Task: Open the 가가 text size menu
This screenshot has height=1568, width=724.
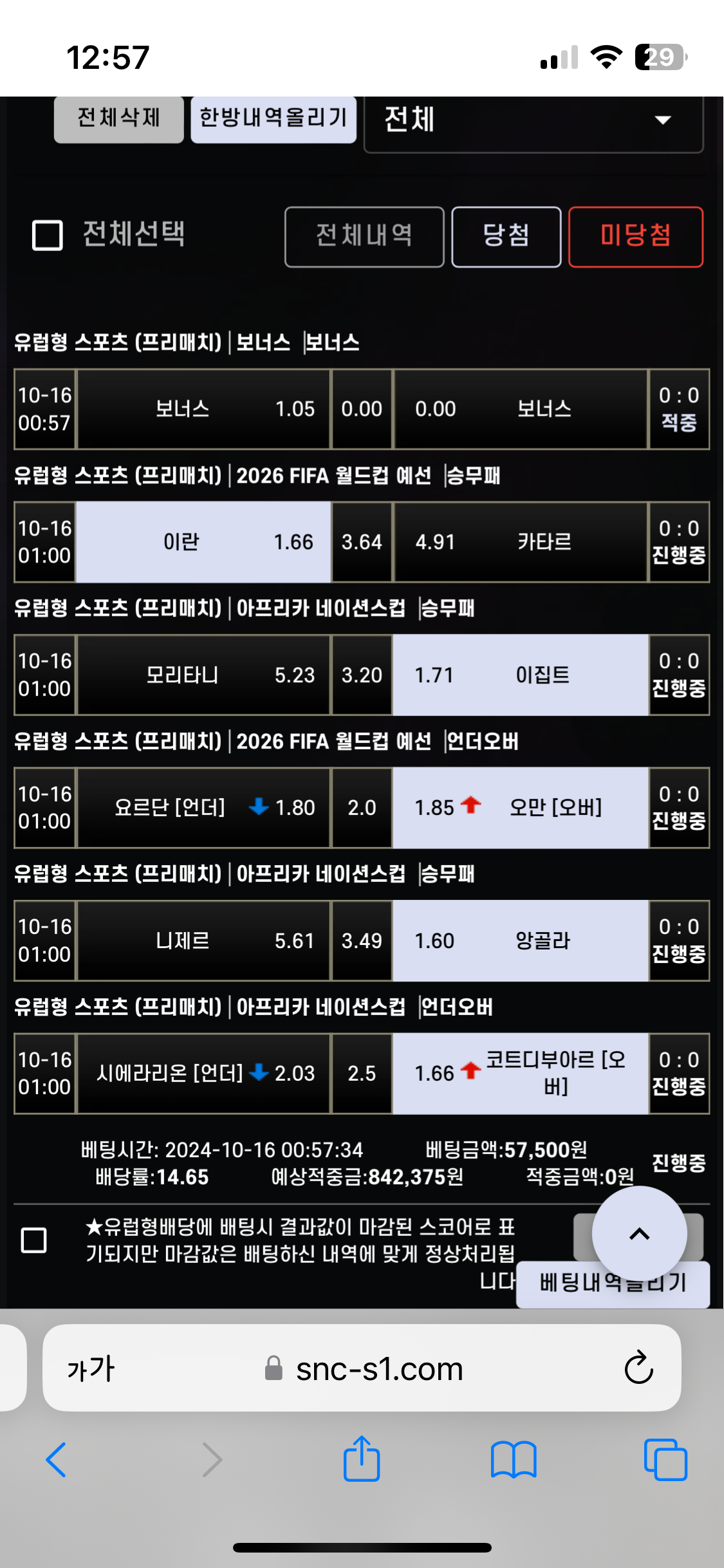Action: point(91,1368)
